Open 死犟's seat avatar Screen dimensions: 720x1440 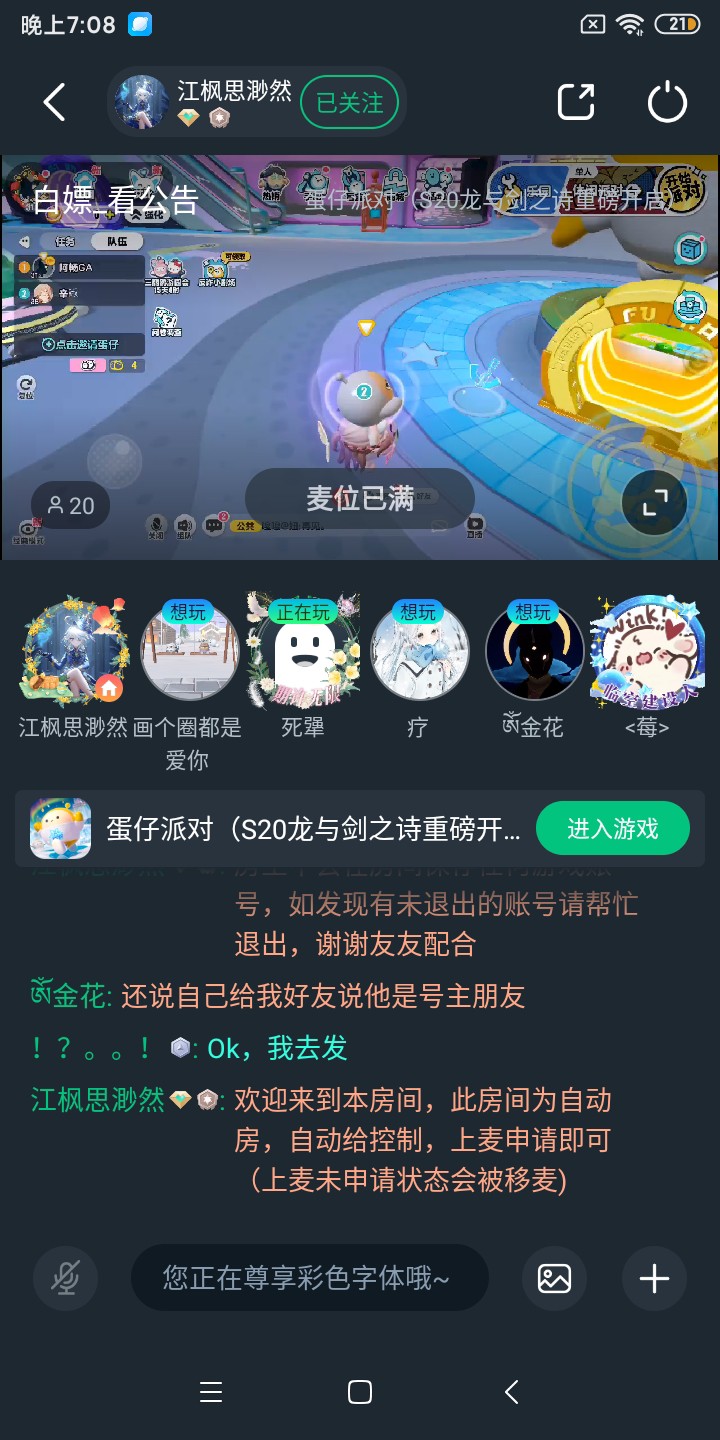tap(303, 652)
